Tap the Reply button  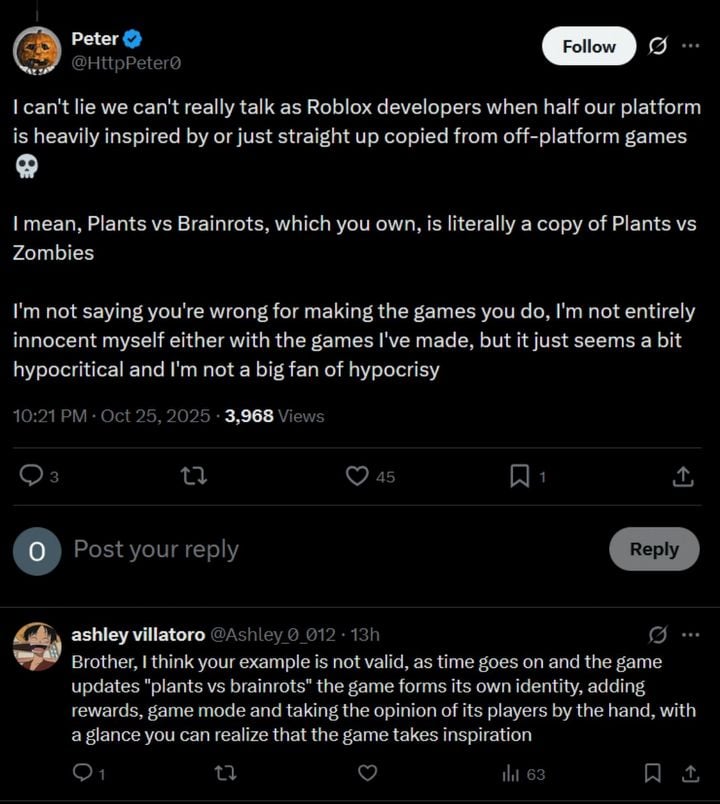pos(654,549)
